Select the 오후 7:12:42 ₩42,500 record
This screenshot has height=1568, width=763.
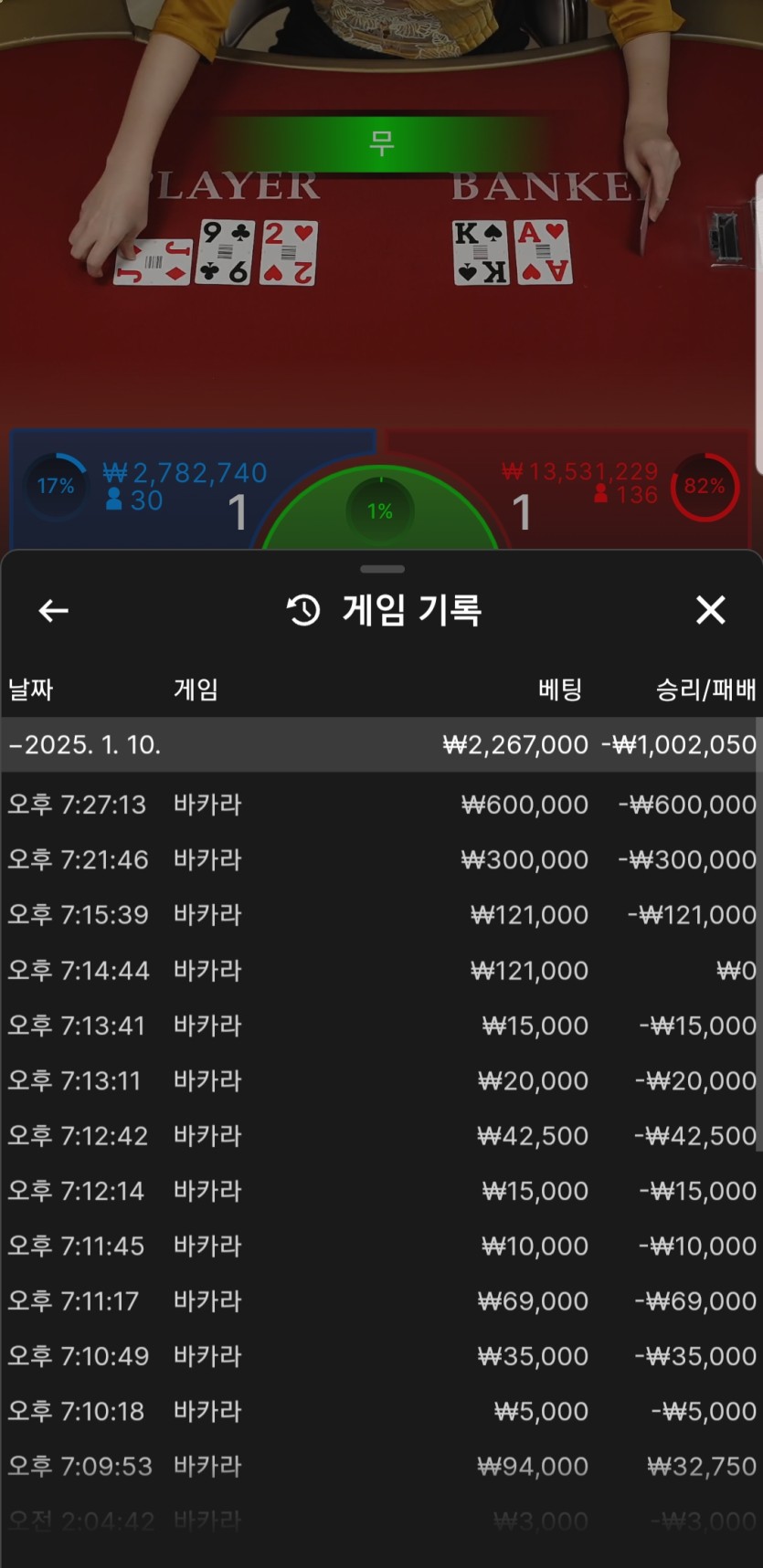[x=381, y=1135]
